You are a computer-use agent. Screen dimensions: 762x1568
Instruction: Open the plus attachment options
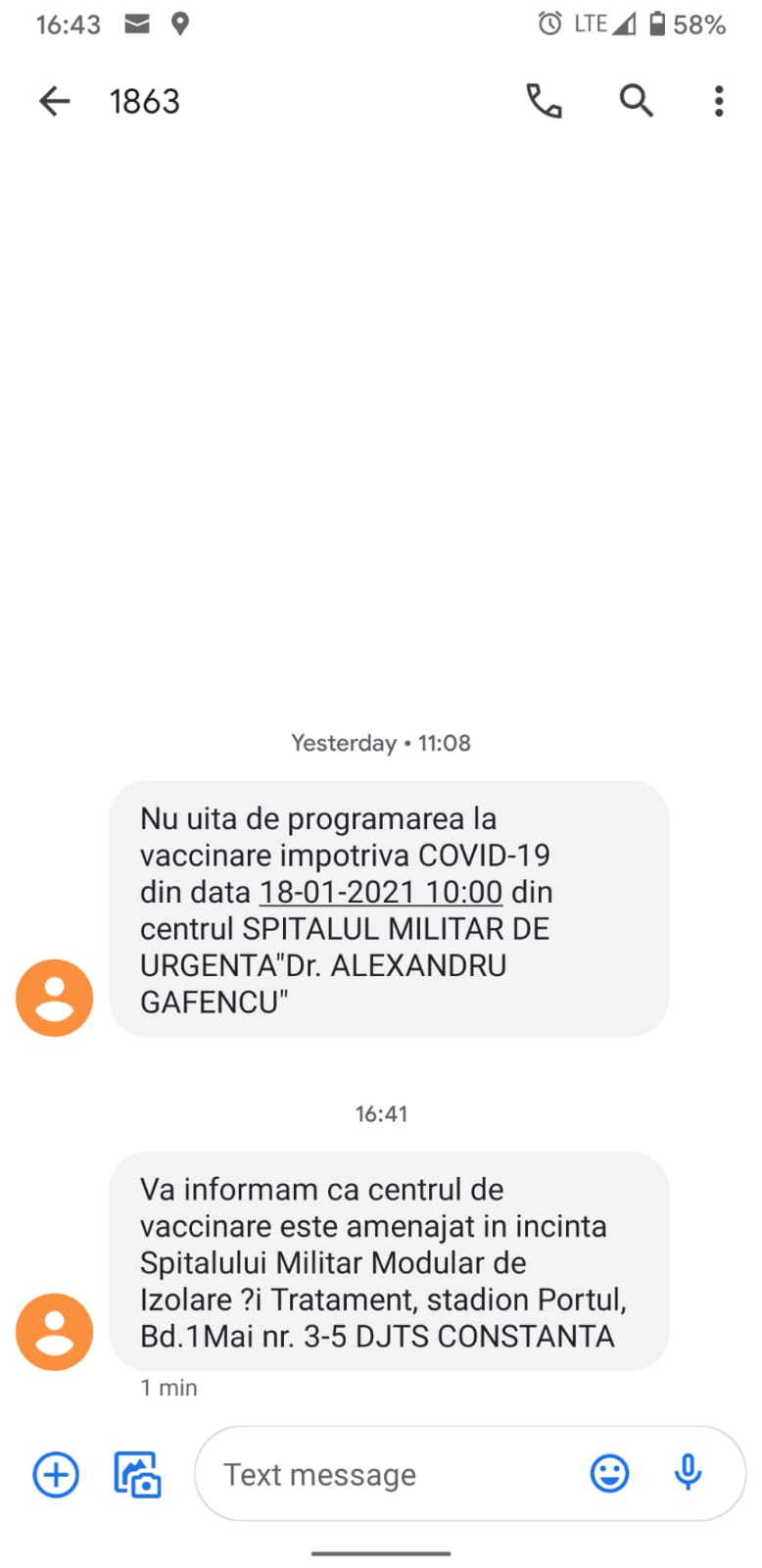56,1474
